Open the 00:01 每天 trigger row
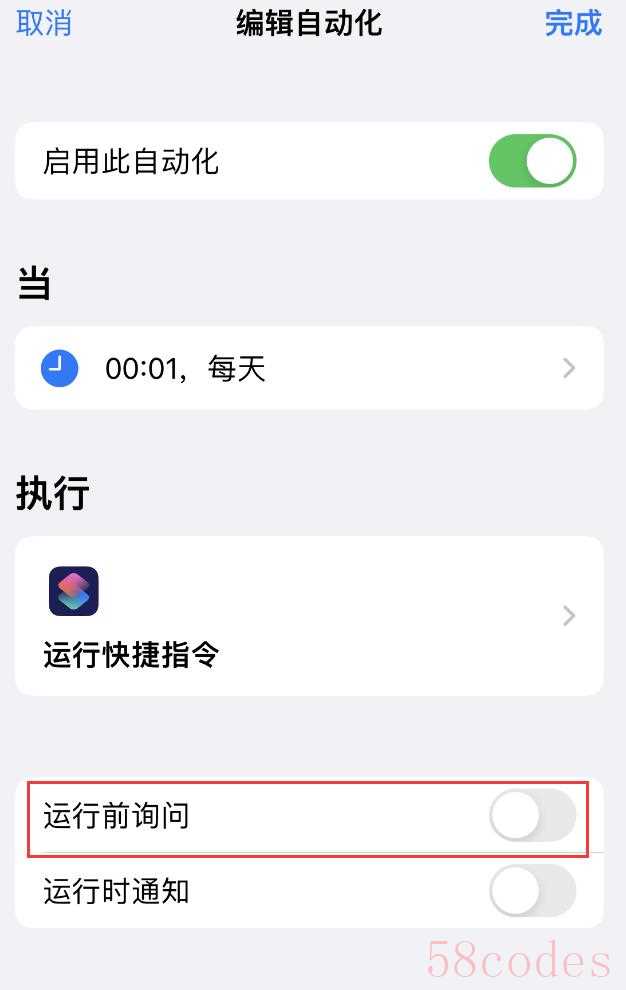 point(308,369)
